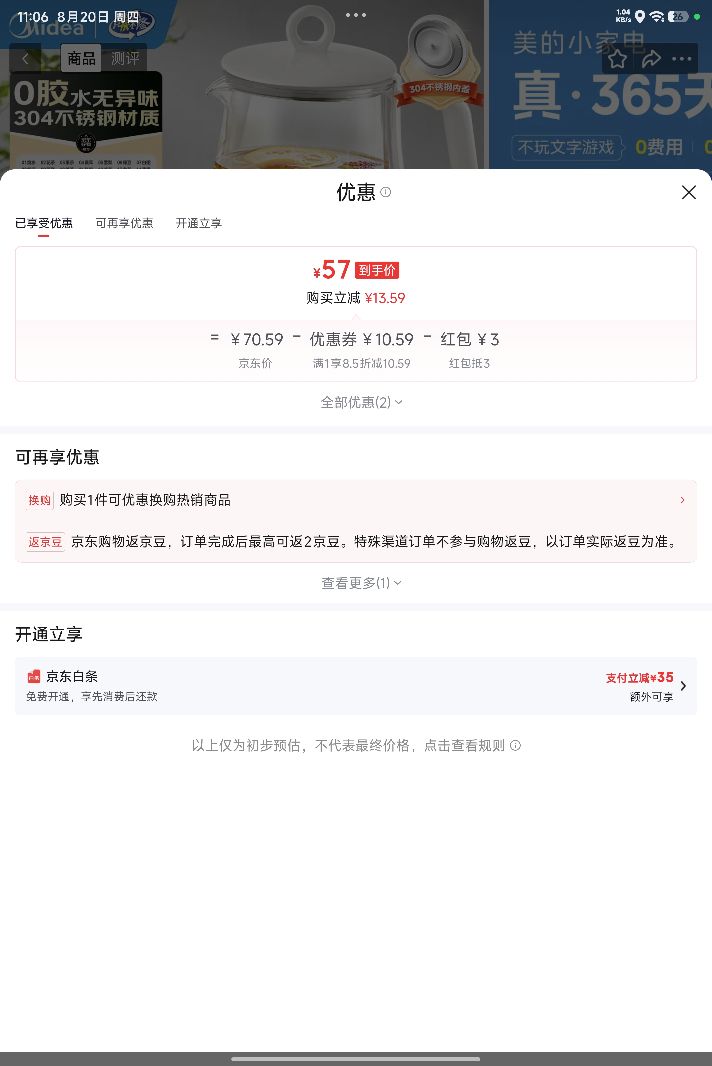The height and width of the screenshot is (1066, 712).
Task: Select the 已享受优惠 tab
Action: (44, 223)
